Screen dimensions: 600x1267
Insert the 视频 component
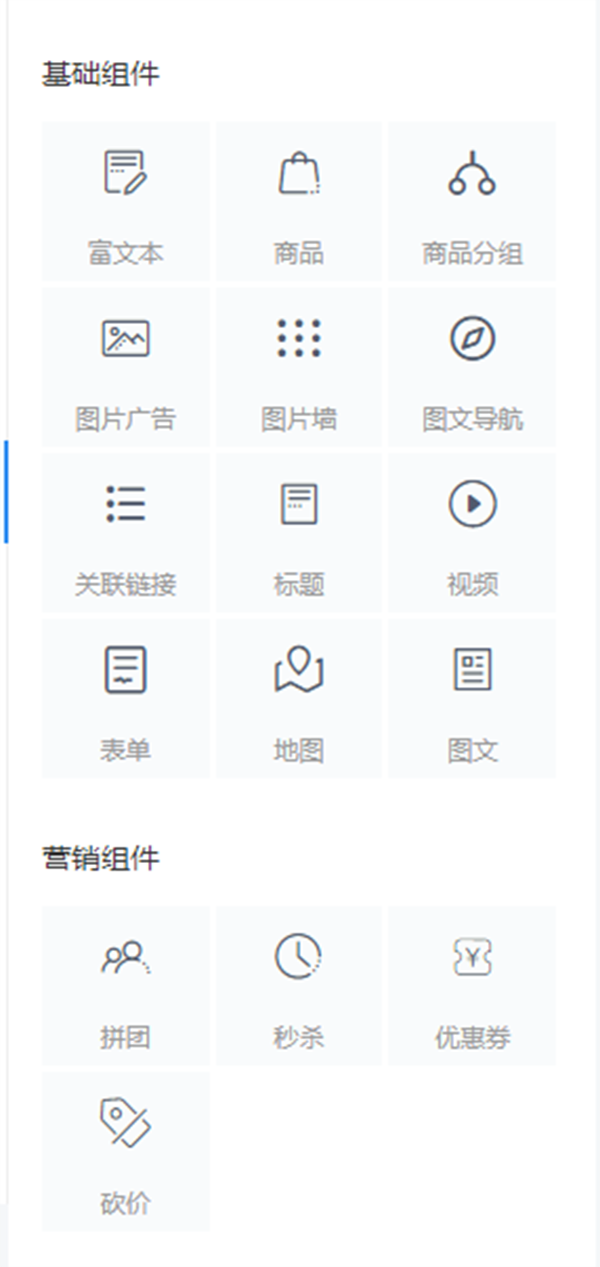(472, 533)
